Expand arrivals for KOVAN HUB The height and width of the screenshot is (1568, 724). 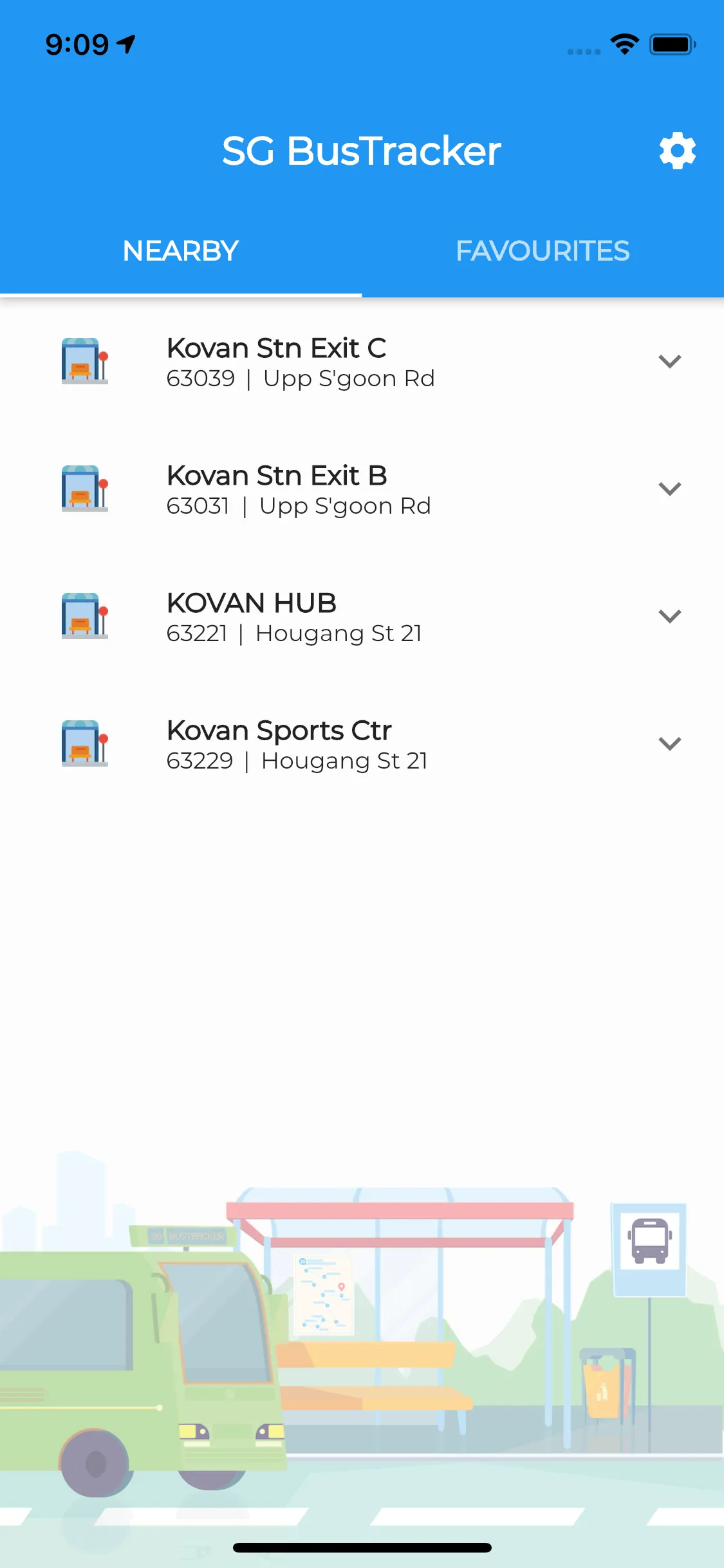point(670,615)
